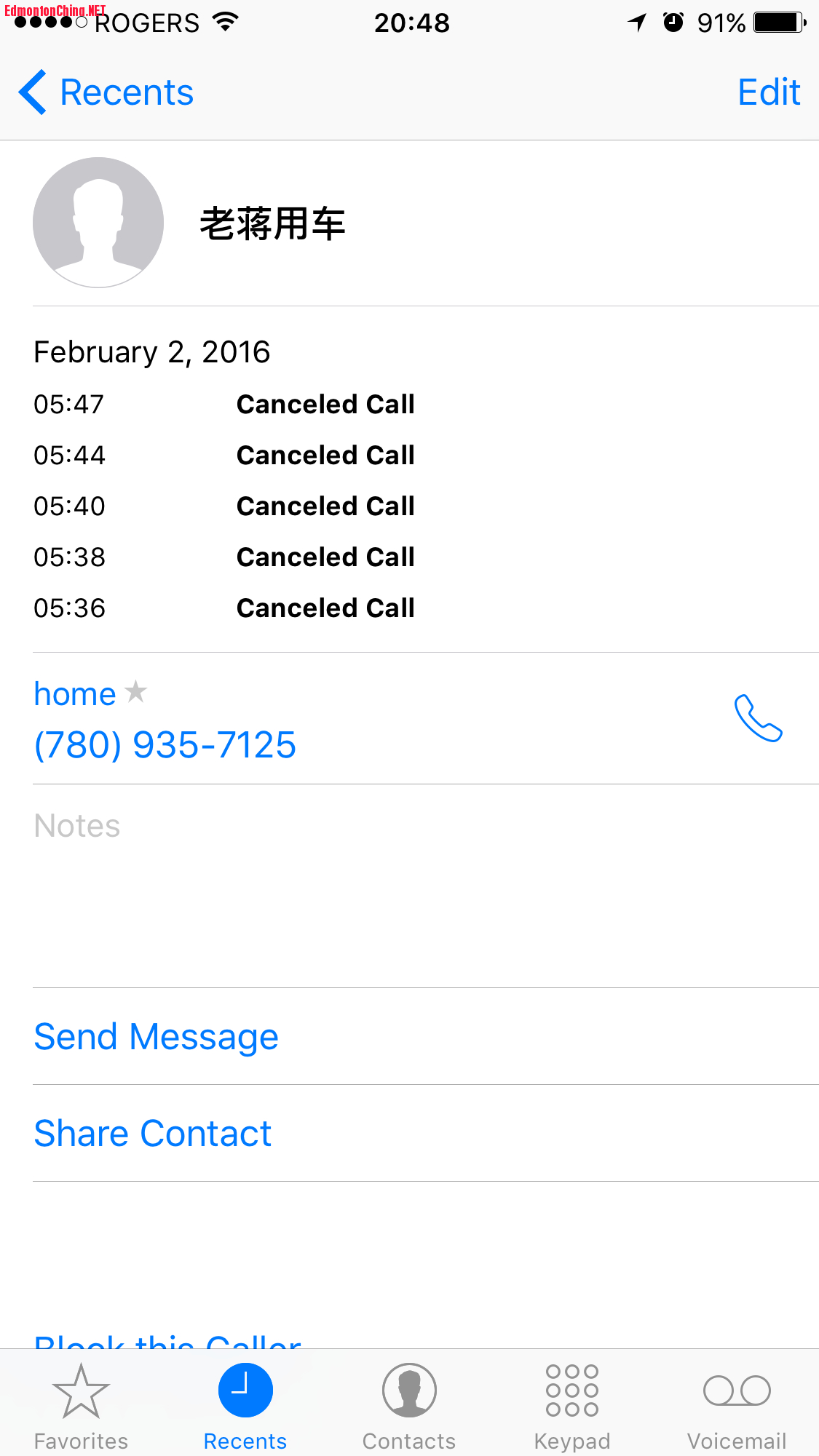The height and width of the screenshot is (1456, 819).
Task: Select Send Message
Action: click(x=156, y=1036)
